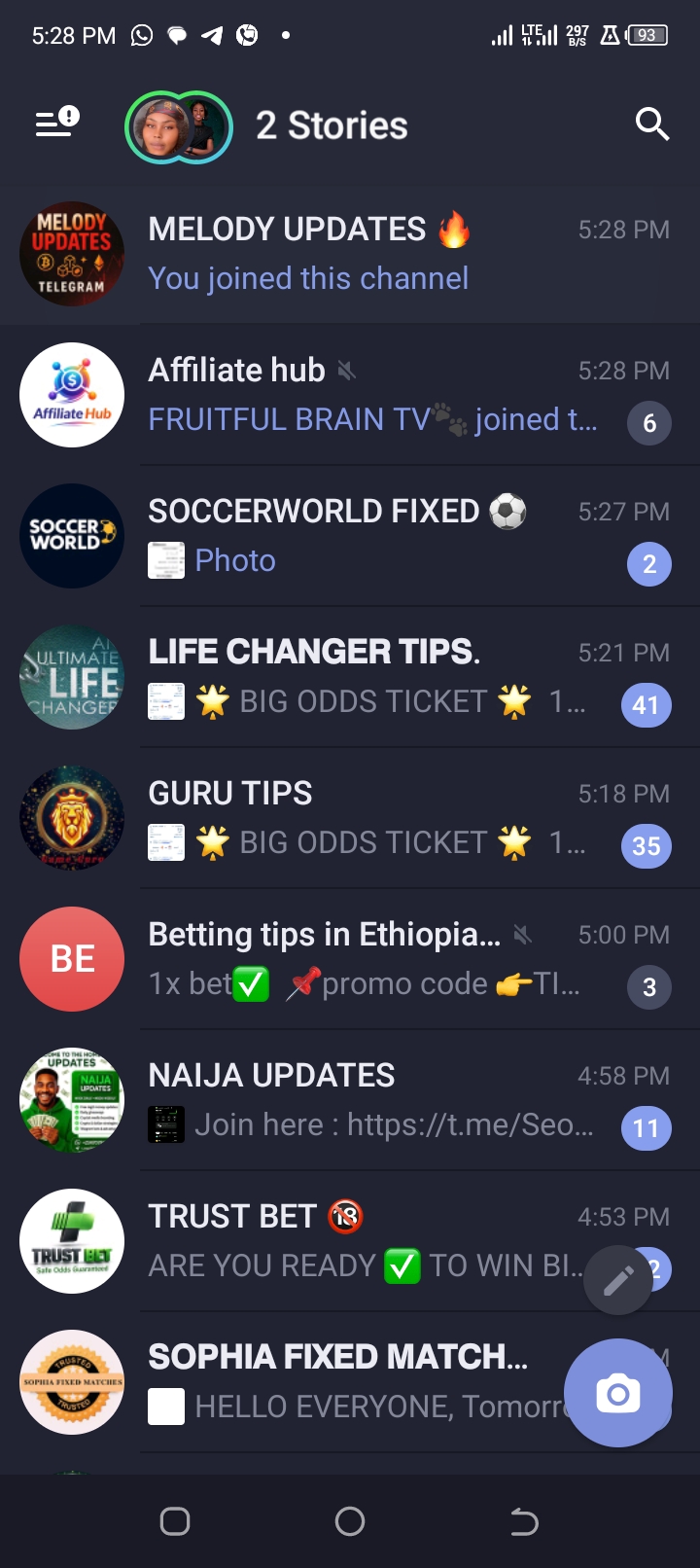
Task: Open the NAIJA UPDATES channel
Action: [350, 1100]
